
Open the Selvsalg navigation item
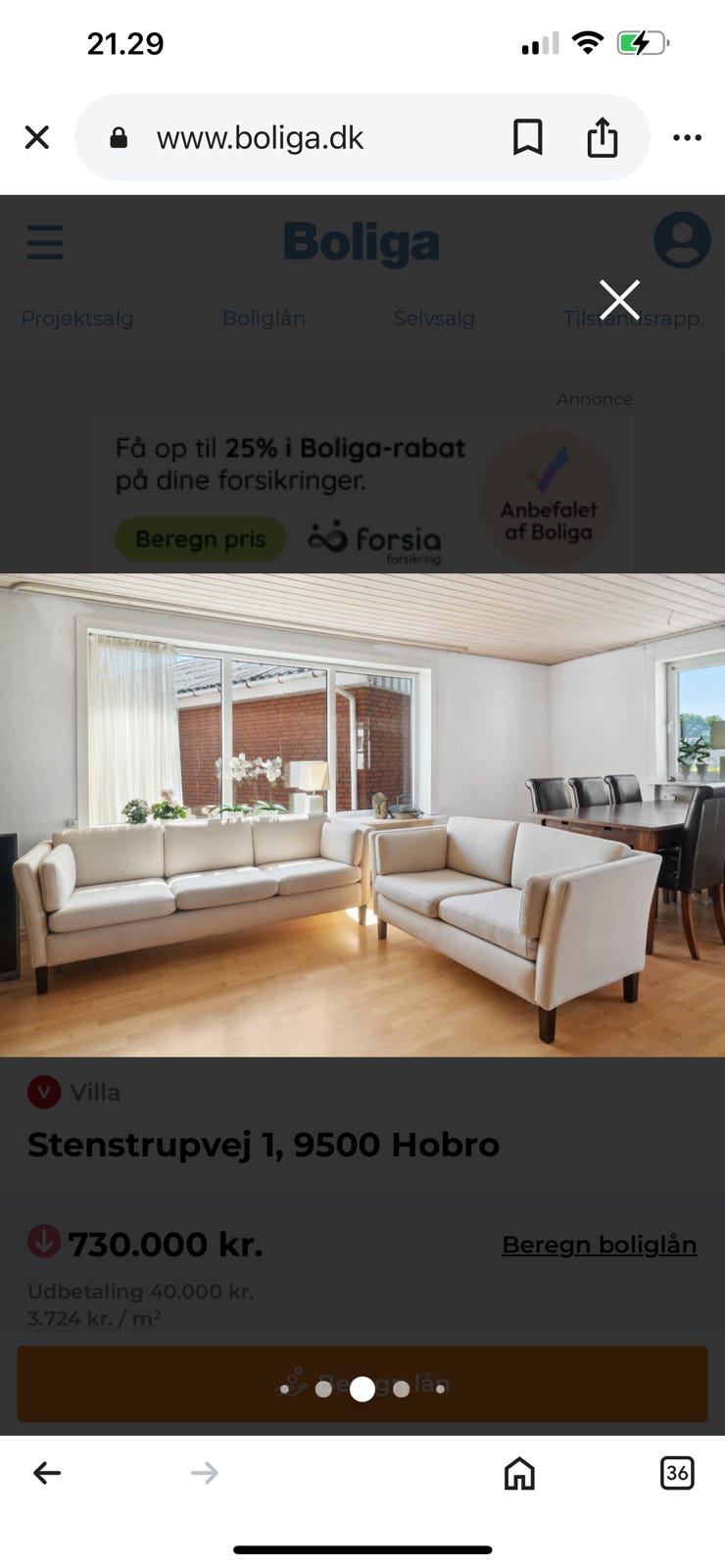(x=434, y=318)
